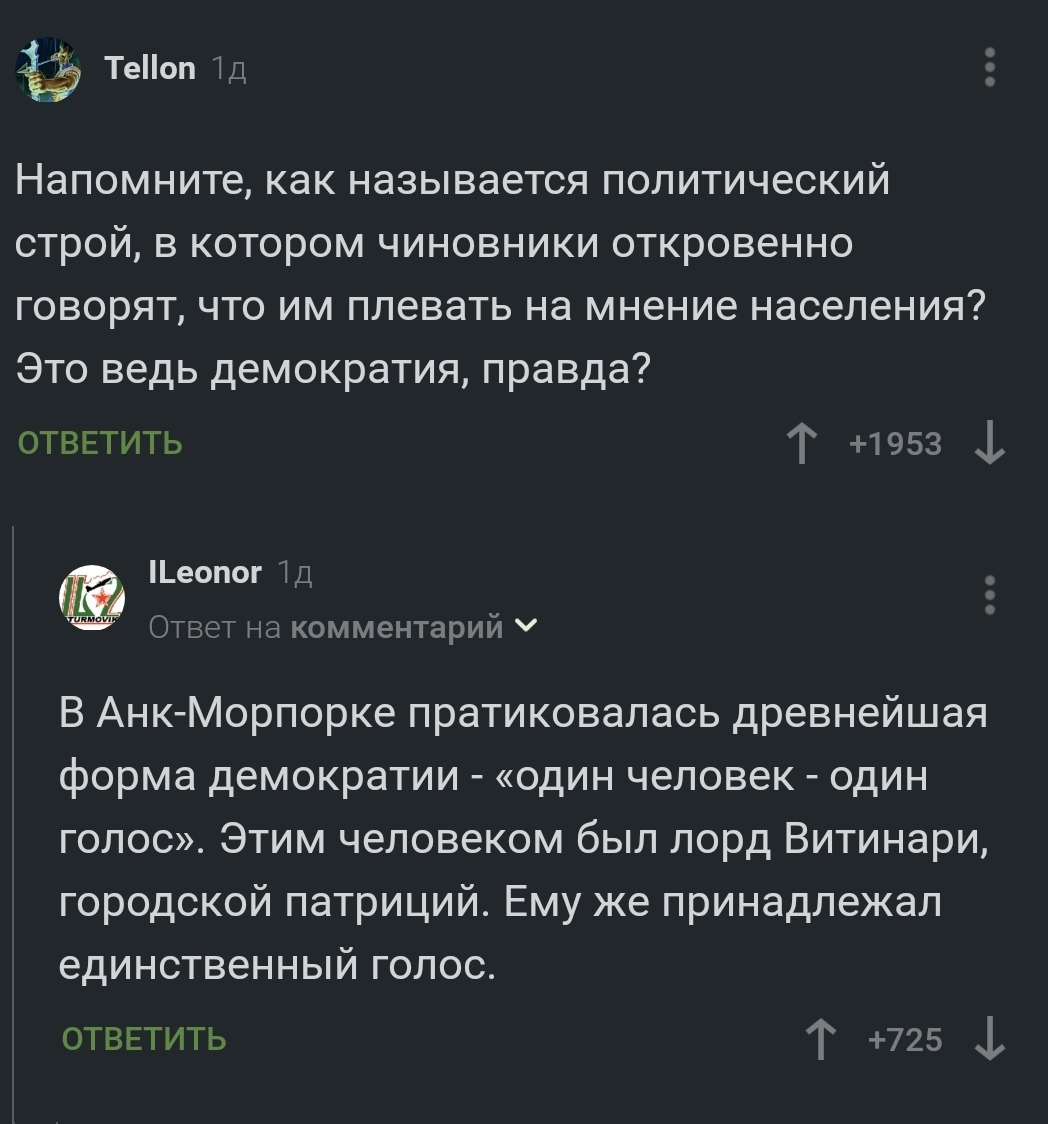Open ILeonor's username link

(x=205, y=572)
